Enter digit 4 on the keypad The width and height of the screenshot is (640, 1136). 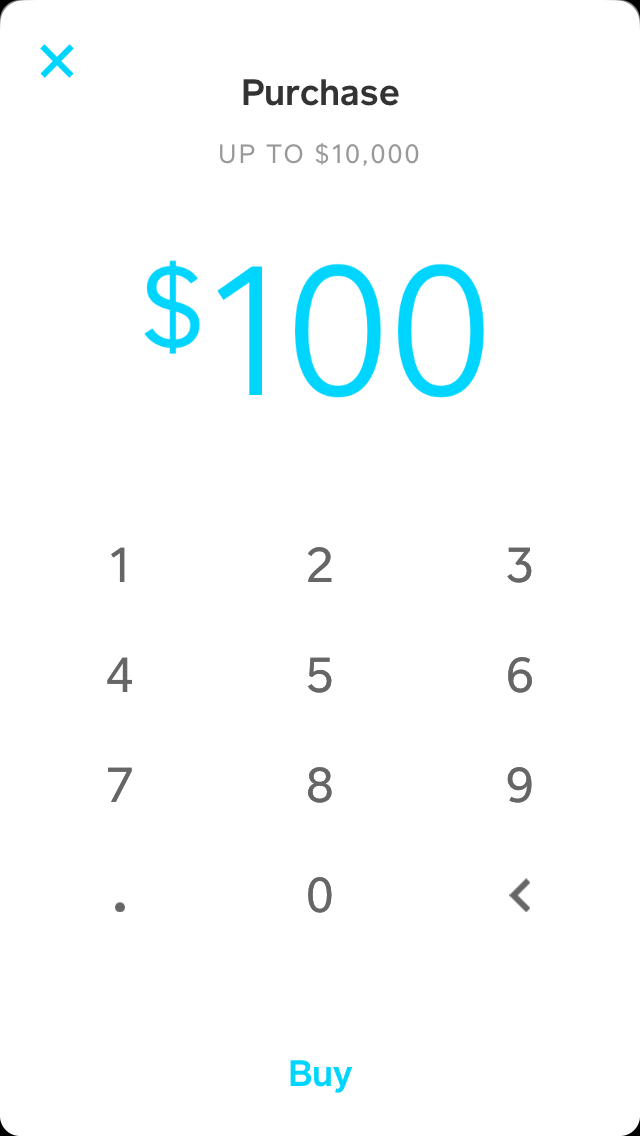click(120, 676)
